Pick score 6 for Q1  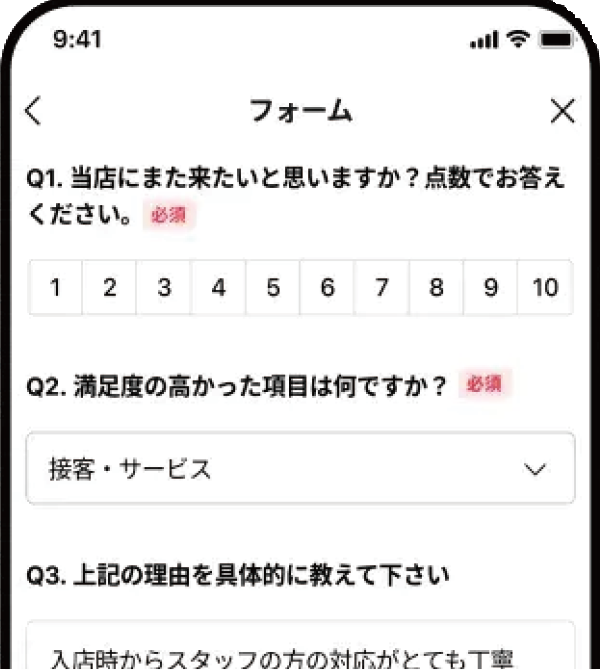tap(327, 288)
